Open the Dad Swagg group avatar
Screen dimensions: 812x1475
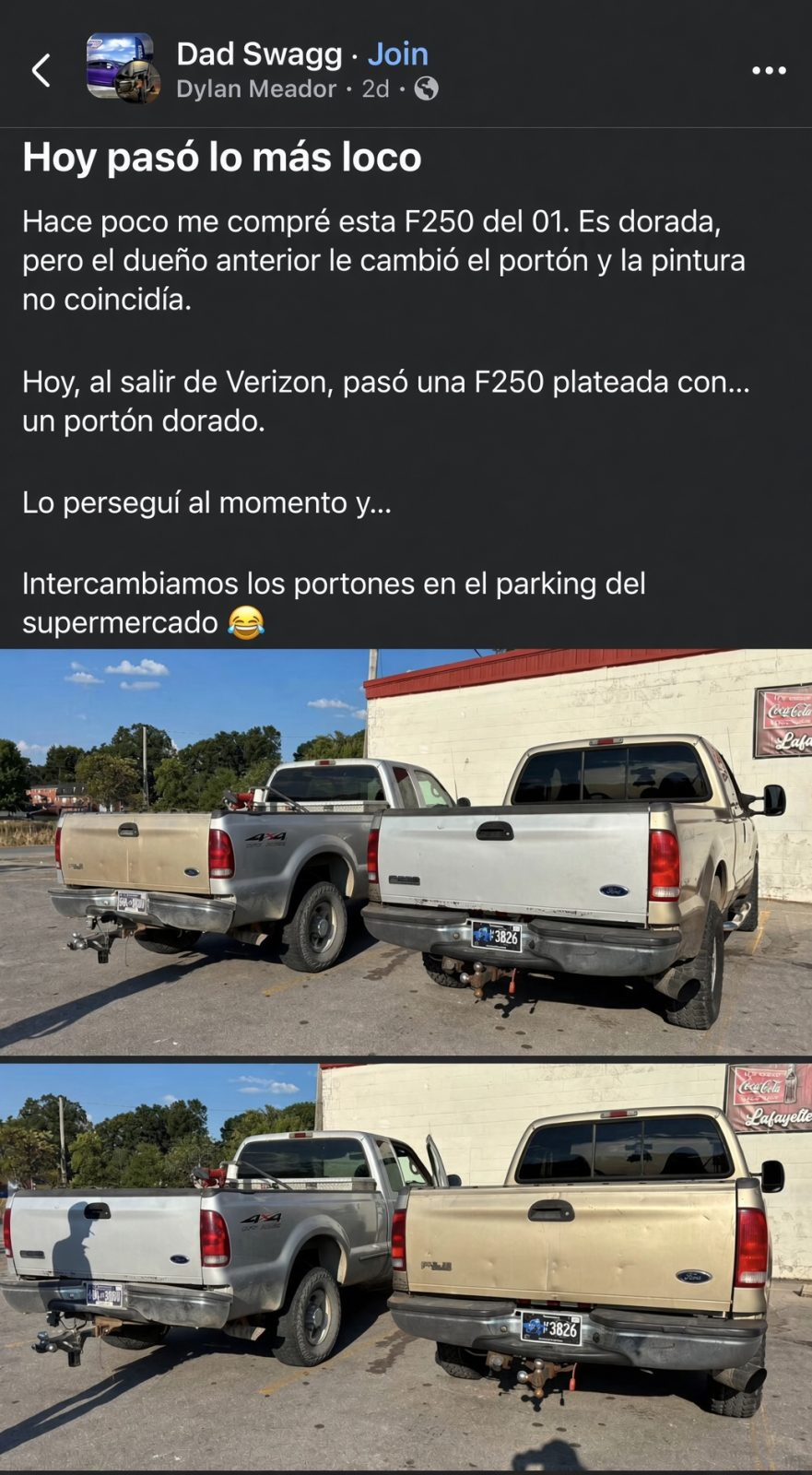123,67
